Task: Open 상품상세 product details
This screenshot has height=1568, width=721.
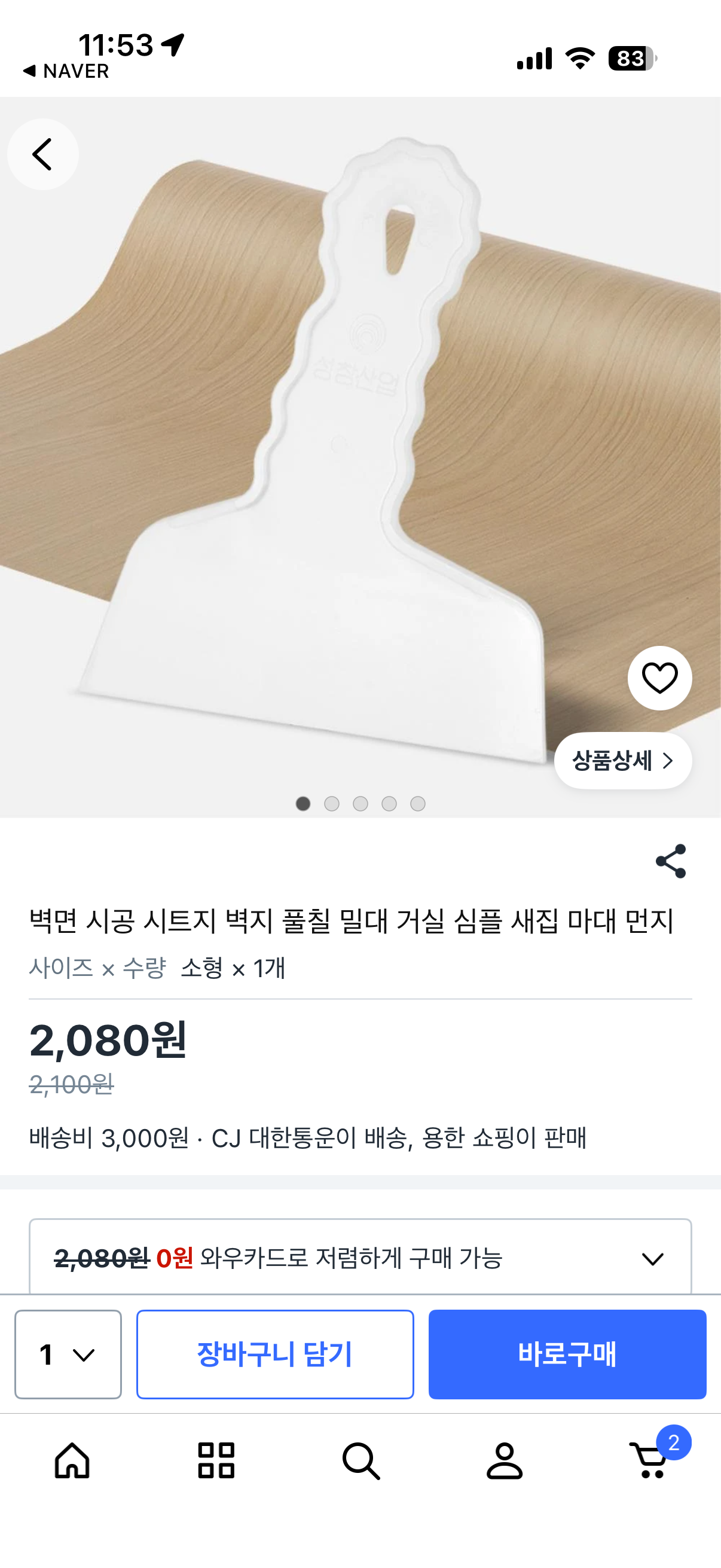Action: pos(622,761)
